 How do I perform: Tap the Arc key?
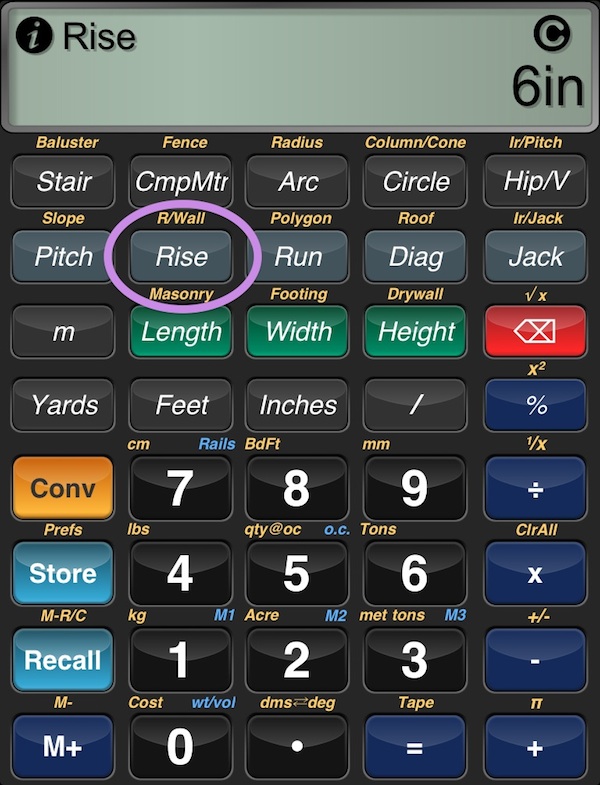[x=298, y=182]
